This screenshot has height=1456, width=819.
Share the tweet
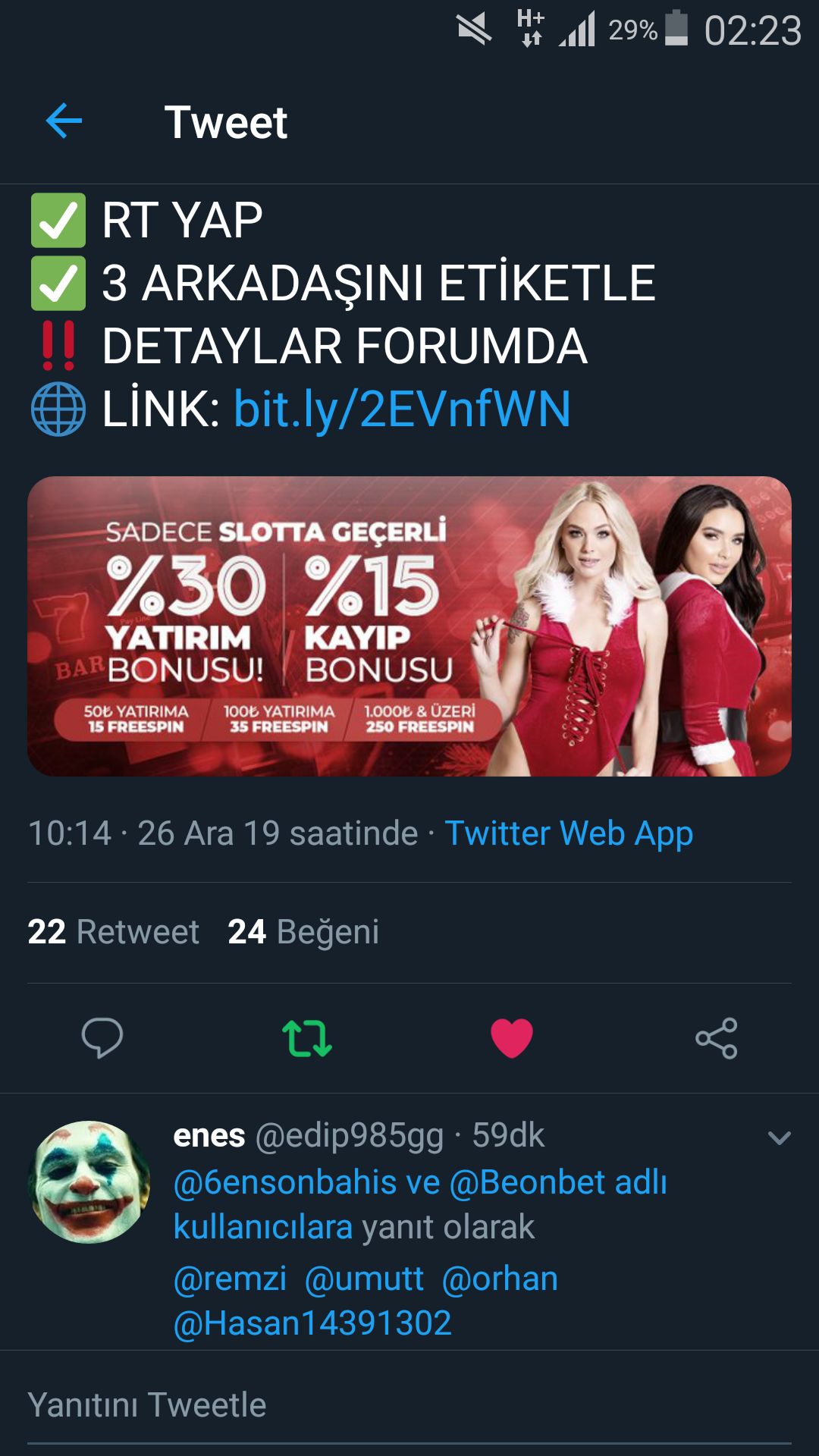[x=717, y=1038]
